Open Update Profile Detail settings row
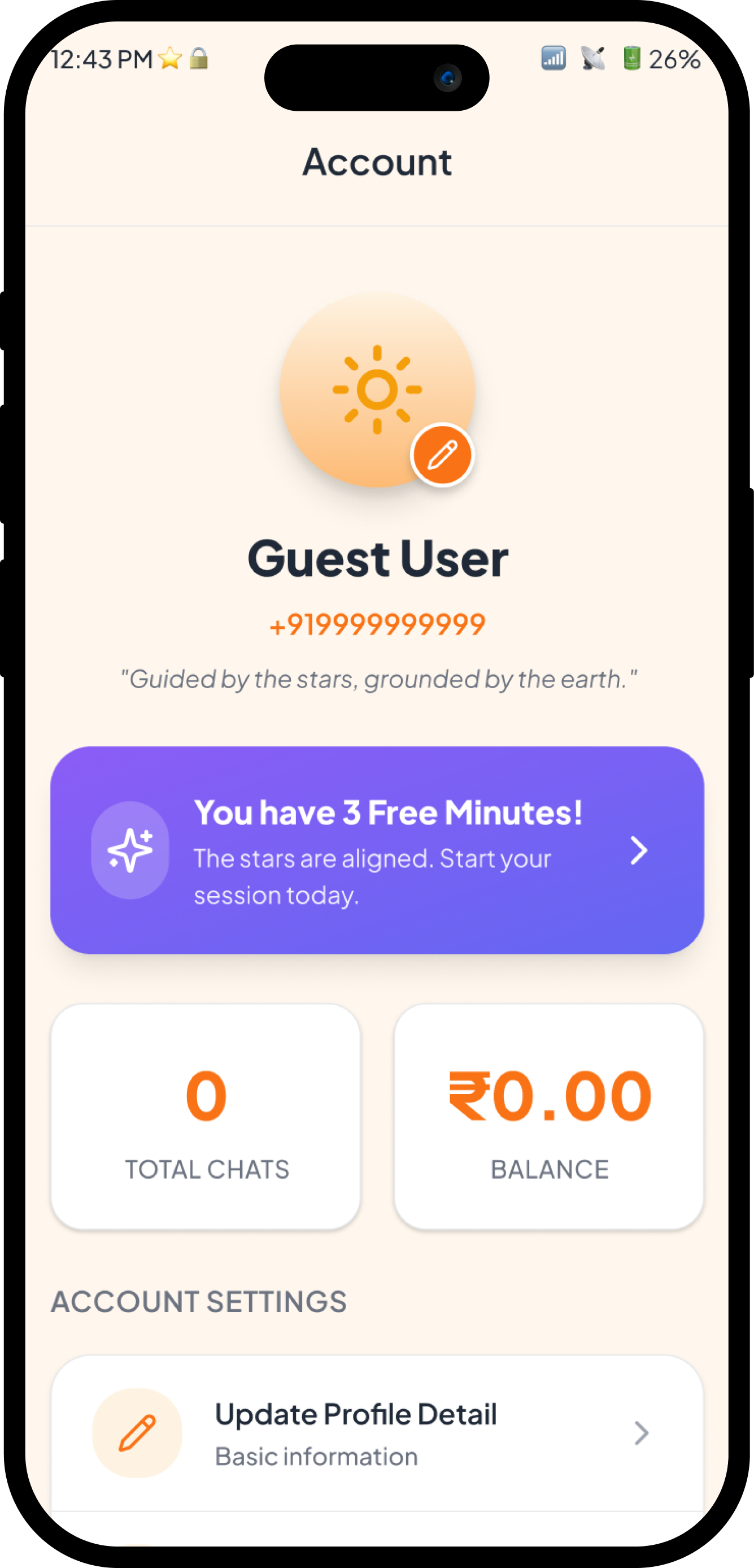 (x=377, y=1433)
